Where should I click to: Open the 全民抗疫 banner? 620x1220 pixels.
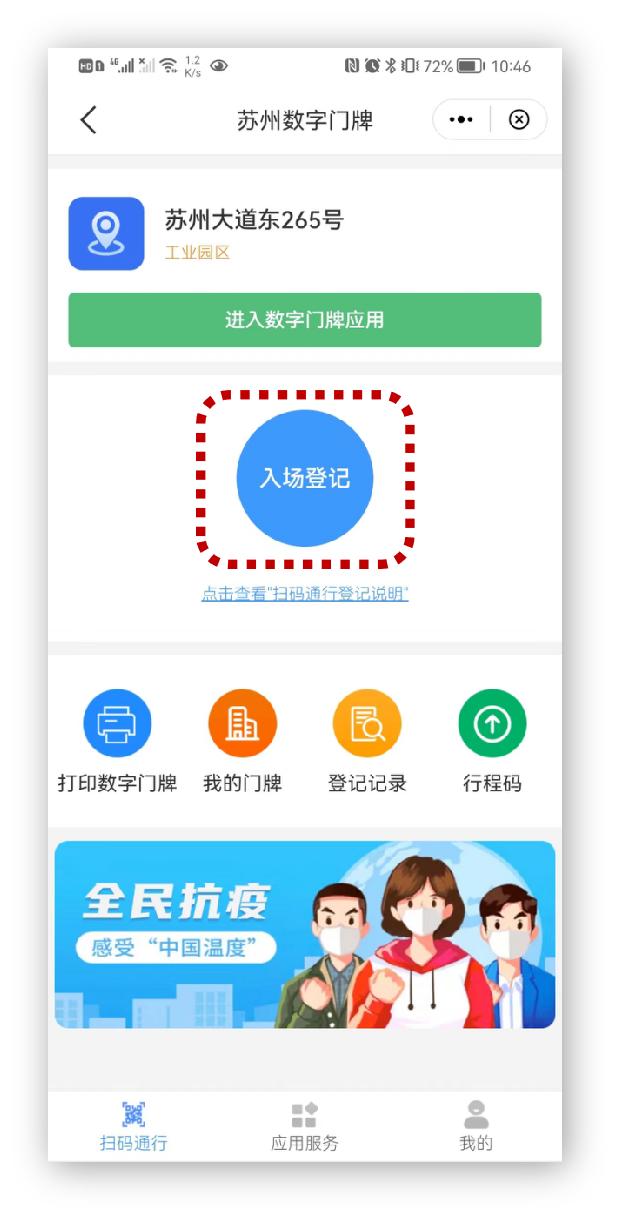[304, 934]
